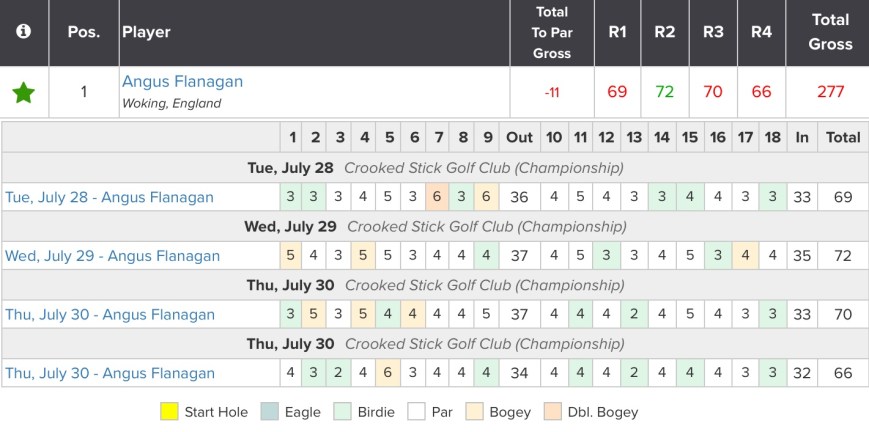Open the Tue, July 28 - Angus Flanagan scorecard
This screenshot has height=432, width=869.
point(109,197)
